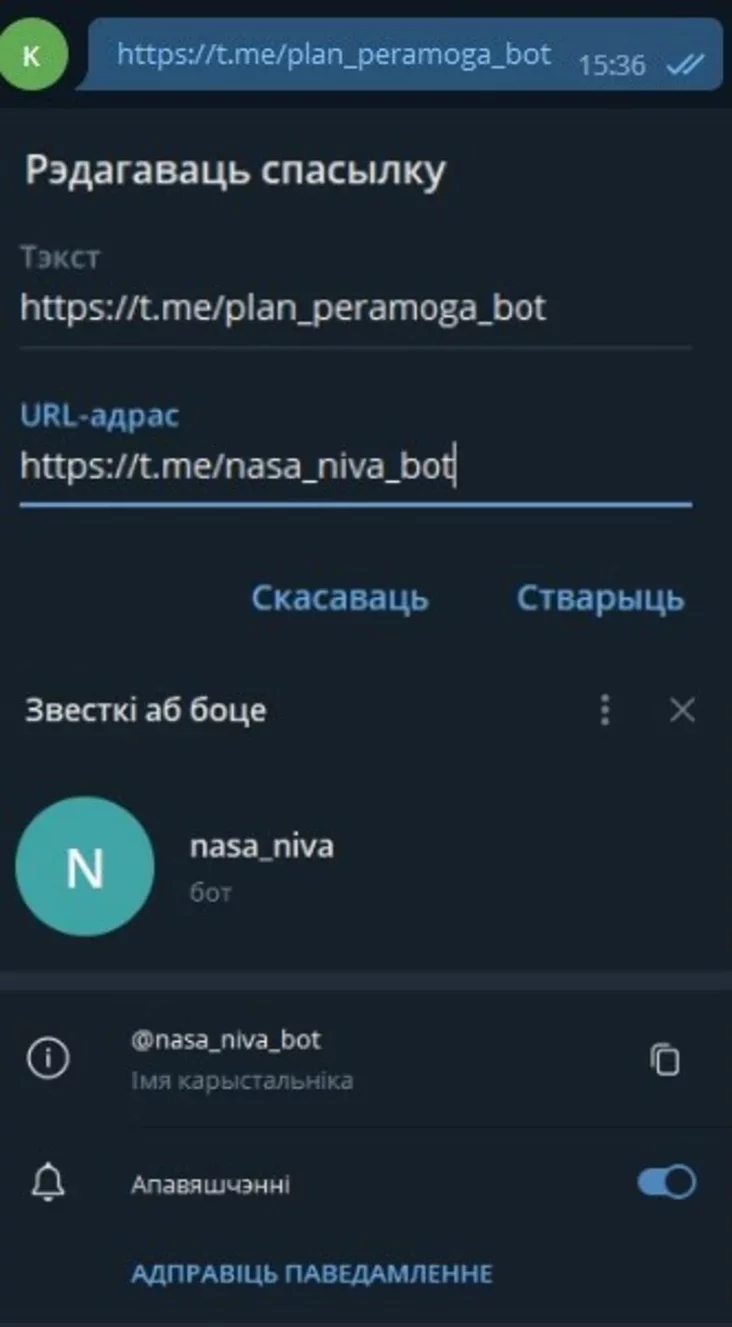Open the nasa_niva bot avatar
Image resolution: width=732 pixels, height=1327 pixels.
click(x=85, y=866)
